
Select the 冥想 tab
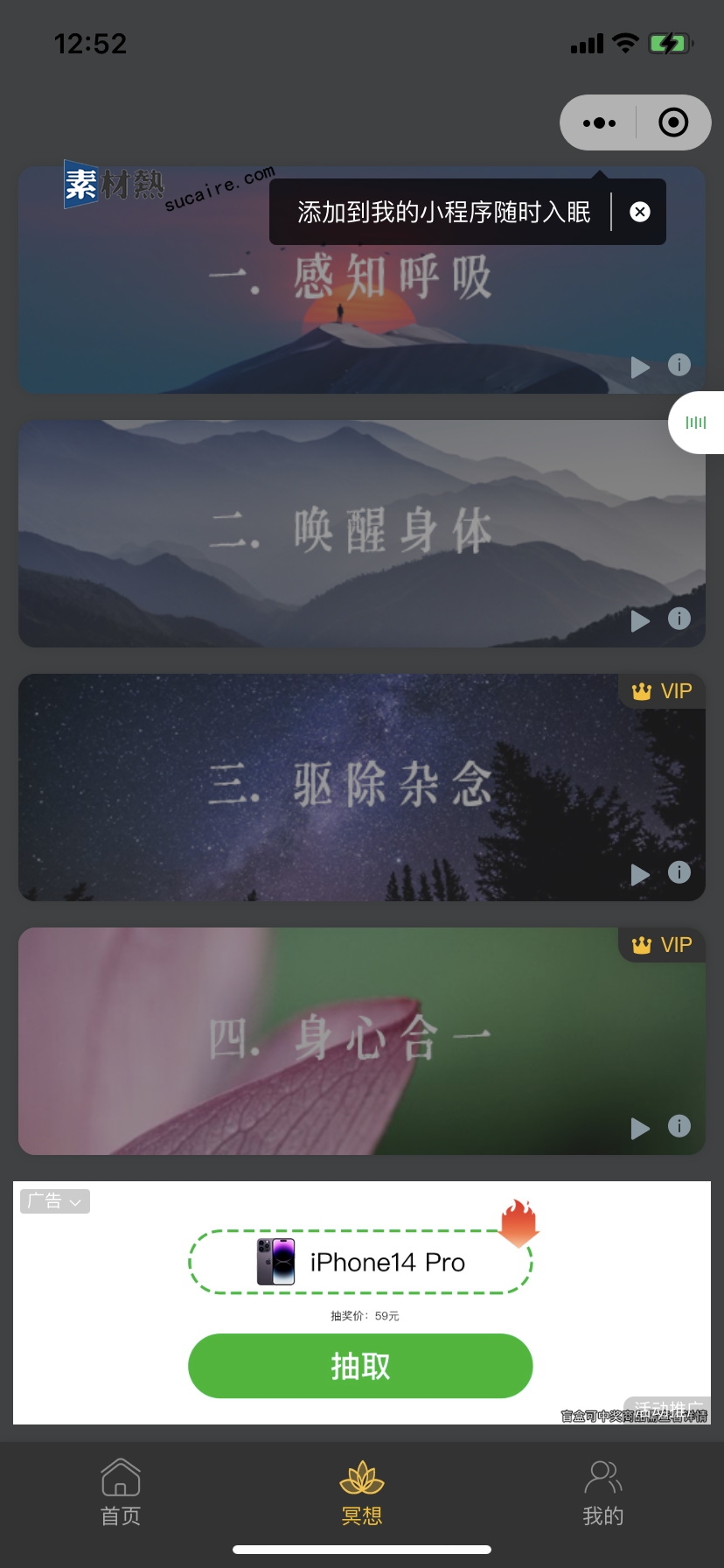(x=362, y=1494)
